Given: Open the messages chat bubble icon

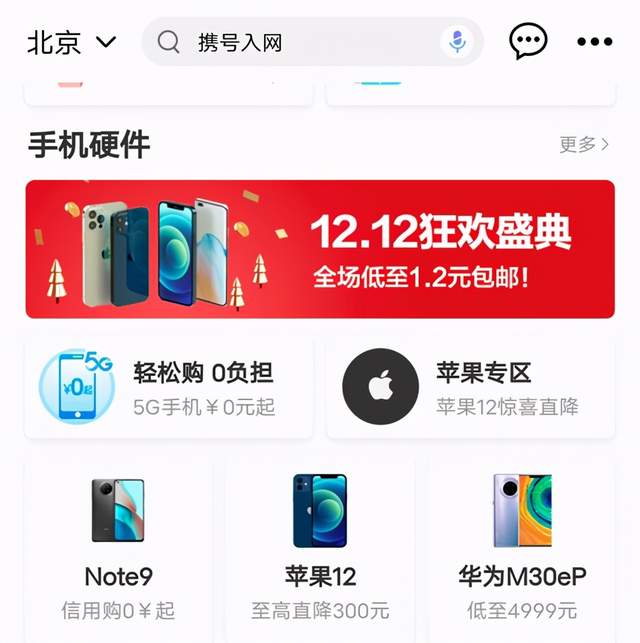Looking at the screenshot, I should pyautogui.click(x=528, y=41).
